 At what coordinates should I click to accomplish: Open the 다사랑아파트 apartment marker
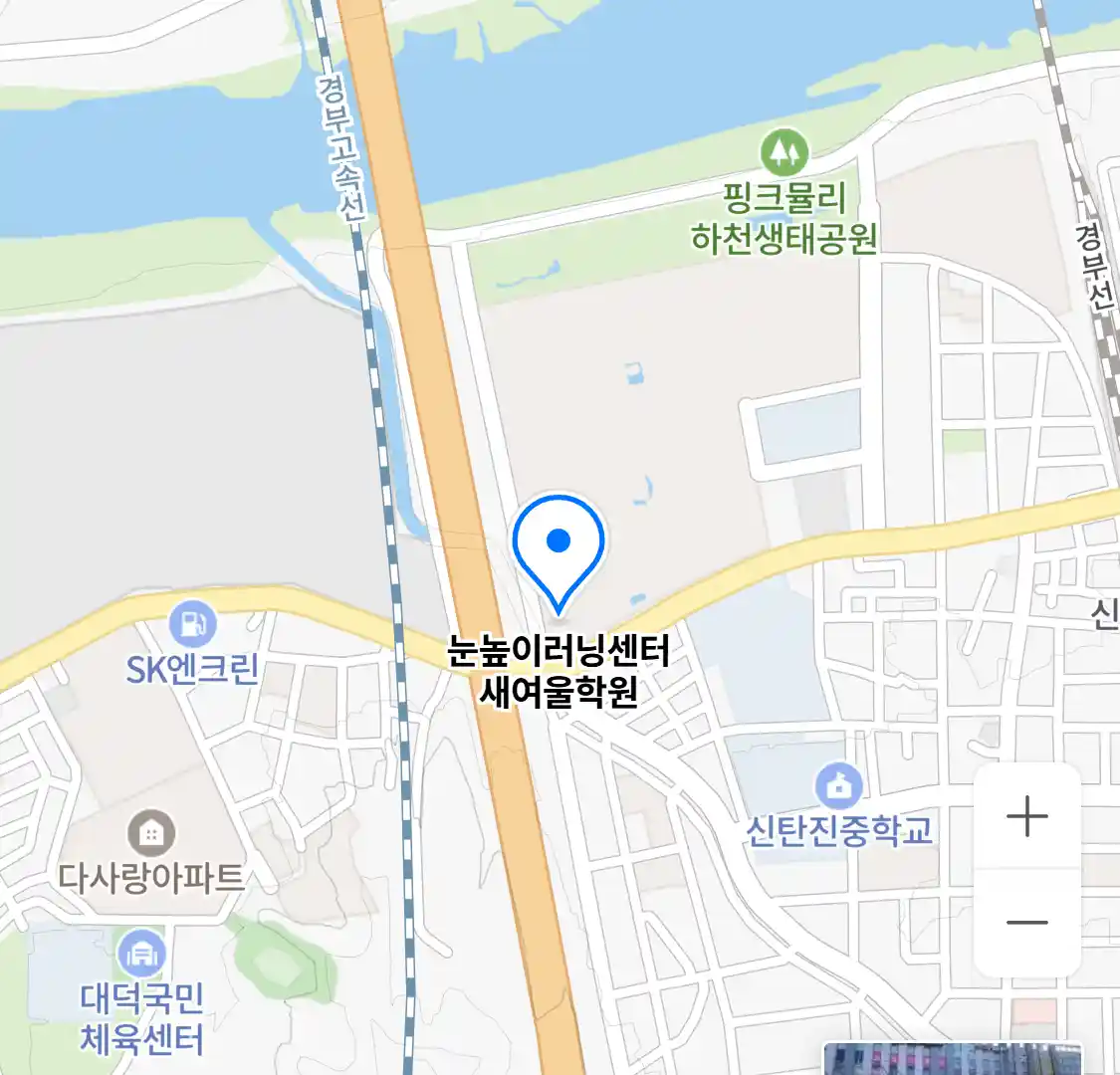[x=151, y=834]
